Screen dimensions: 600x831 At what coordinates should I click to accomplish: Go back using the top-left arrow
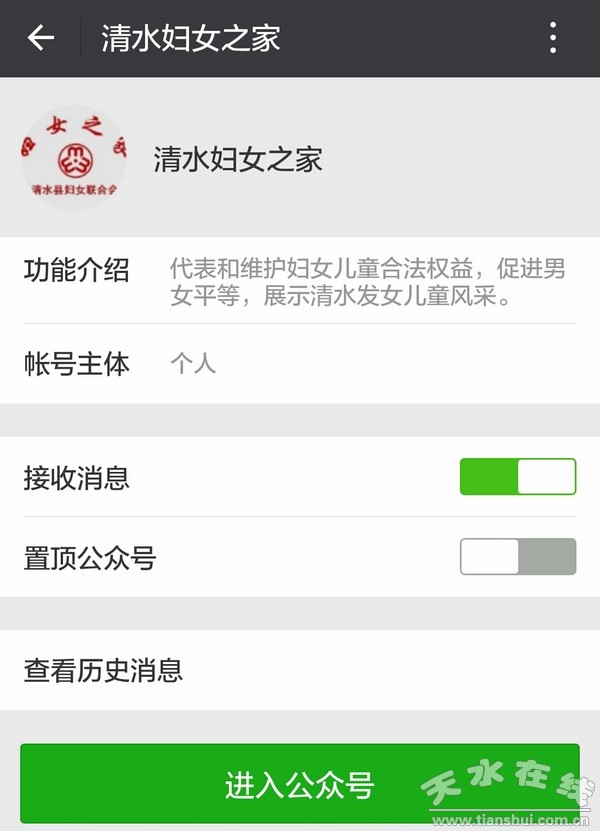41,38
